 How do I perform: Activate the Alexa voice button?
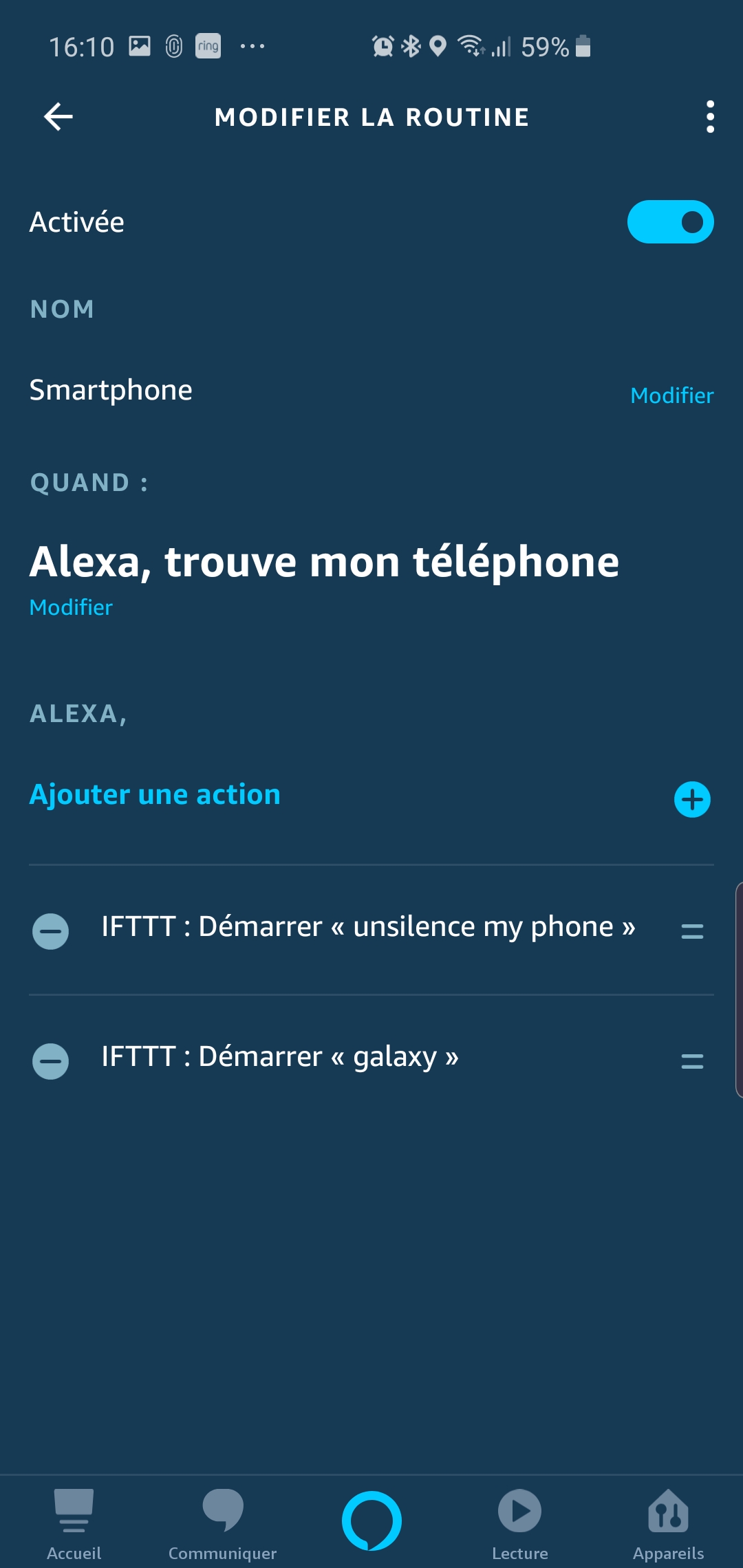click(371, 1521)
